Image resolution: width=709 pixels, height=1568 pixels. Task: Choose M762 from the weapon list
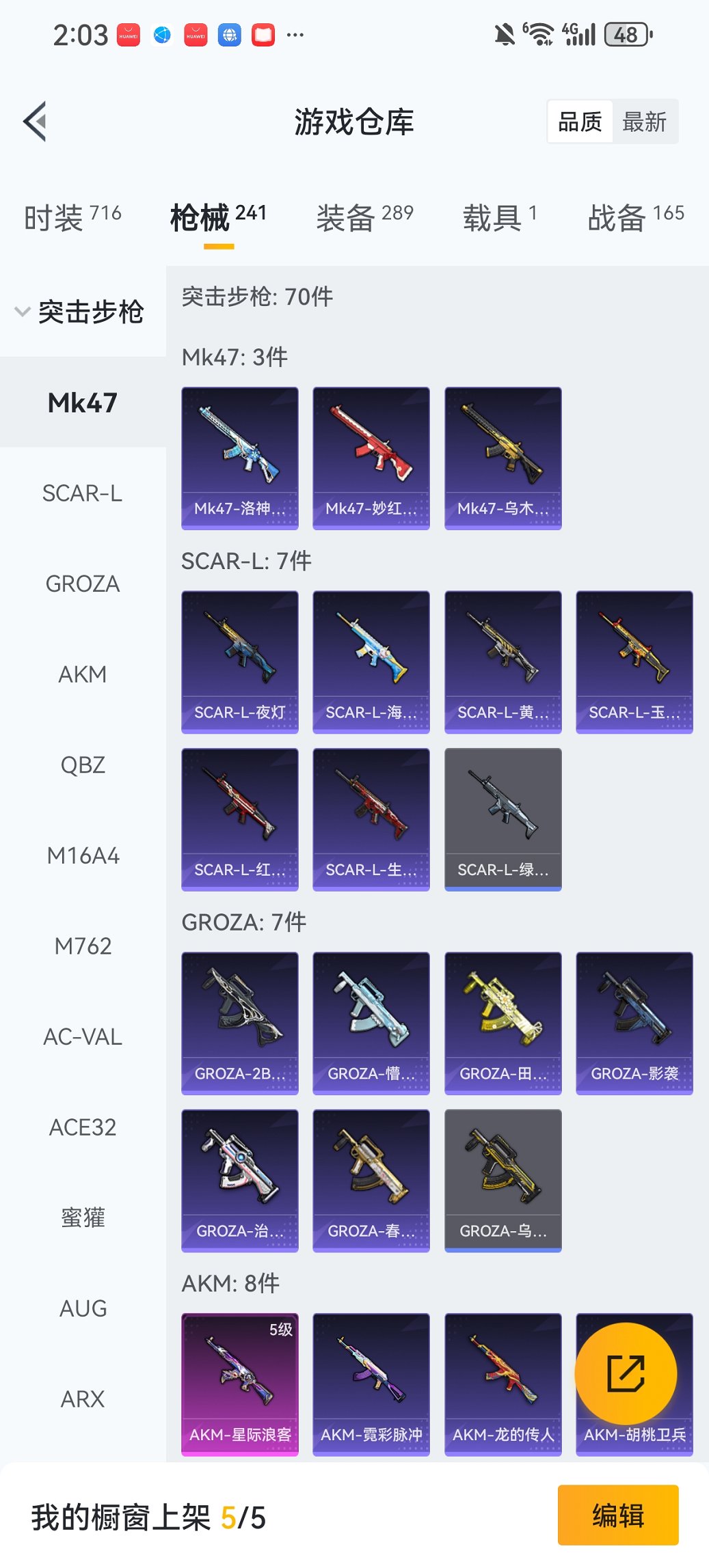[x=82, y=946]
